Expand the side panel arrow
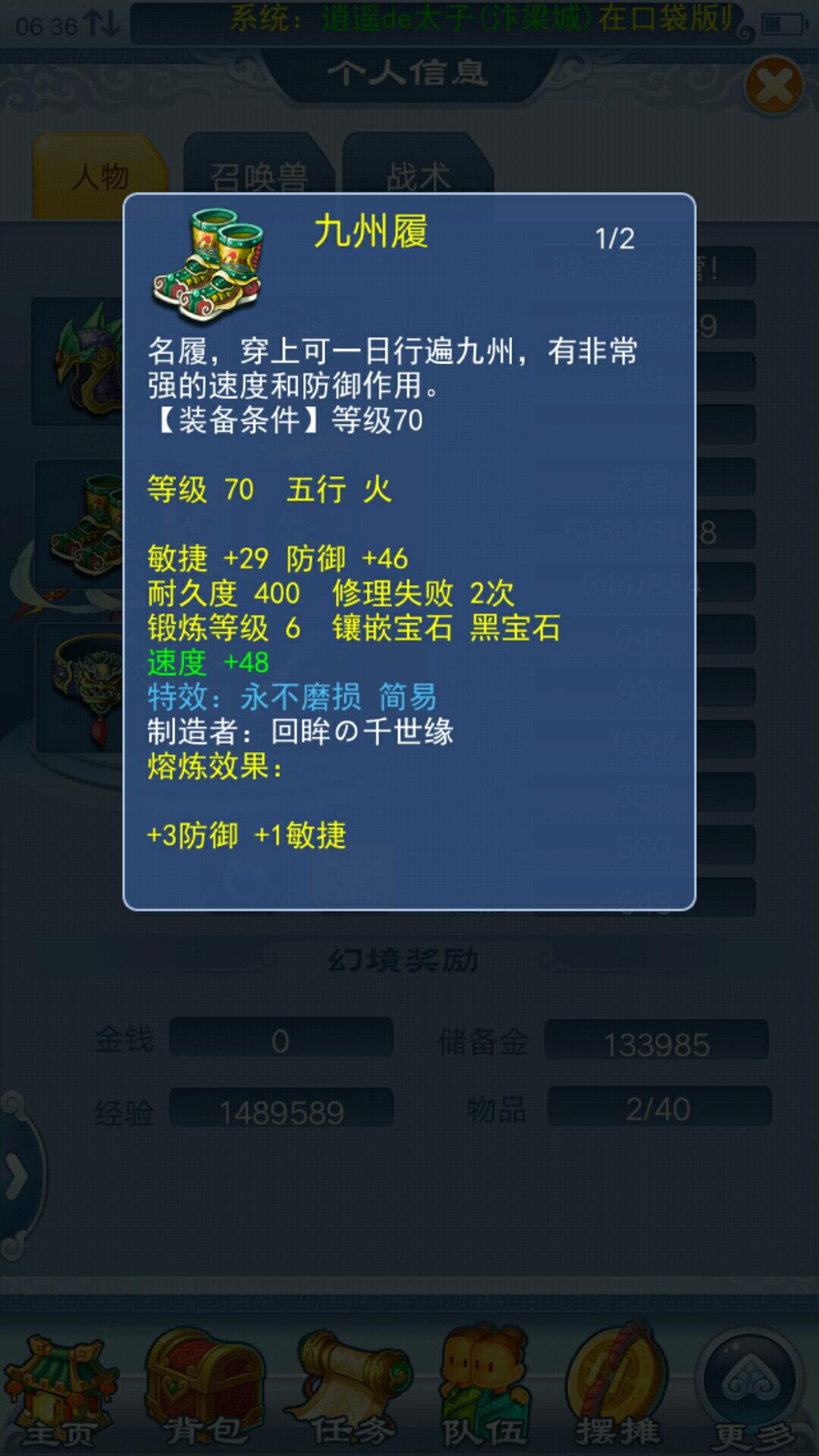Viewport: 819px width, 1456px height. tap(17, 1177)
